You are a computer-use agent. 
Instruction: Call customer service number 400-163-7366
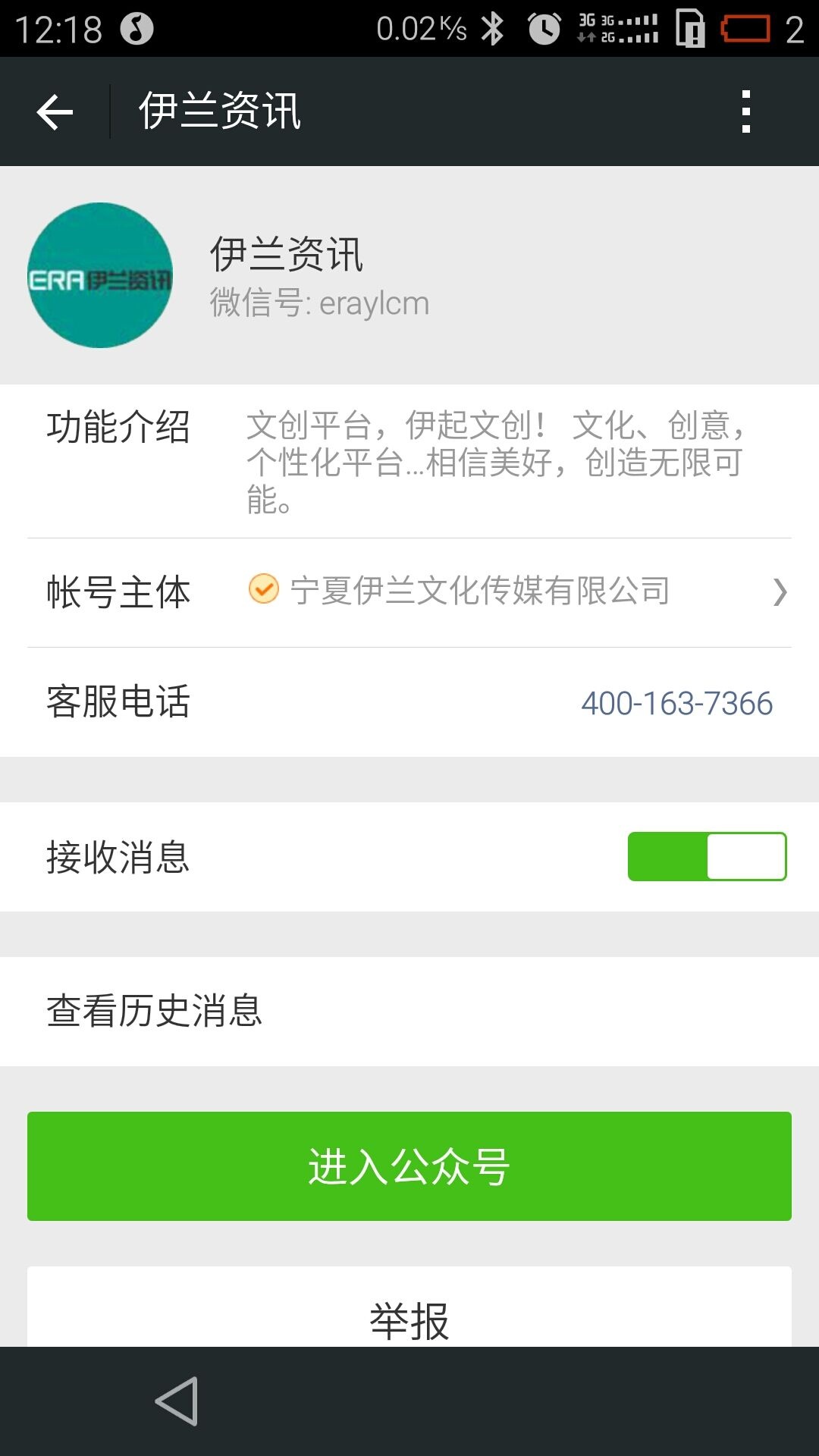(x=676, y=703)
